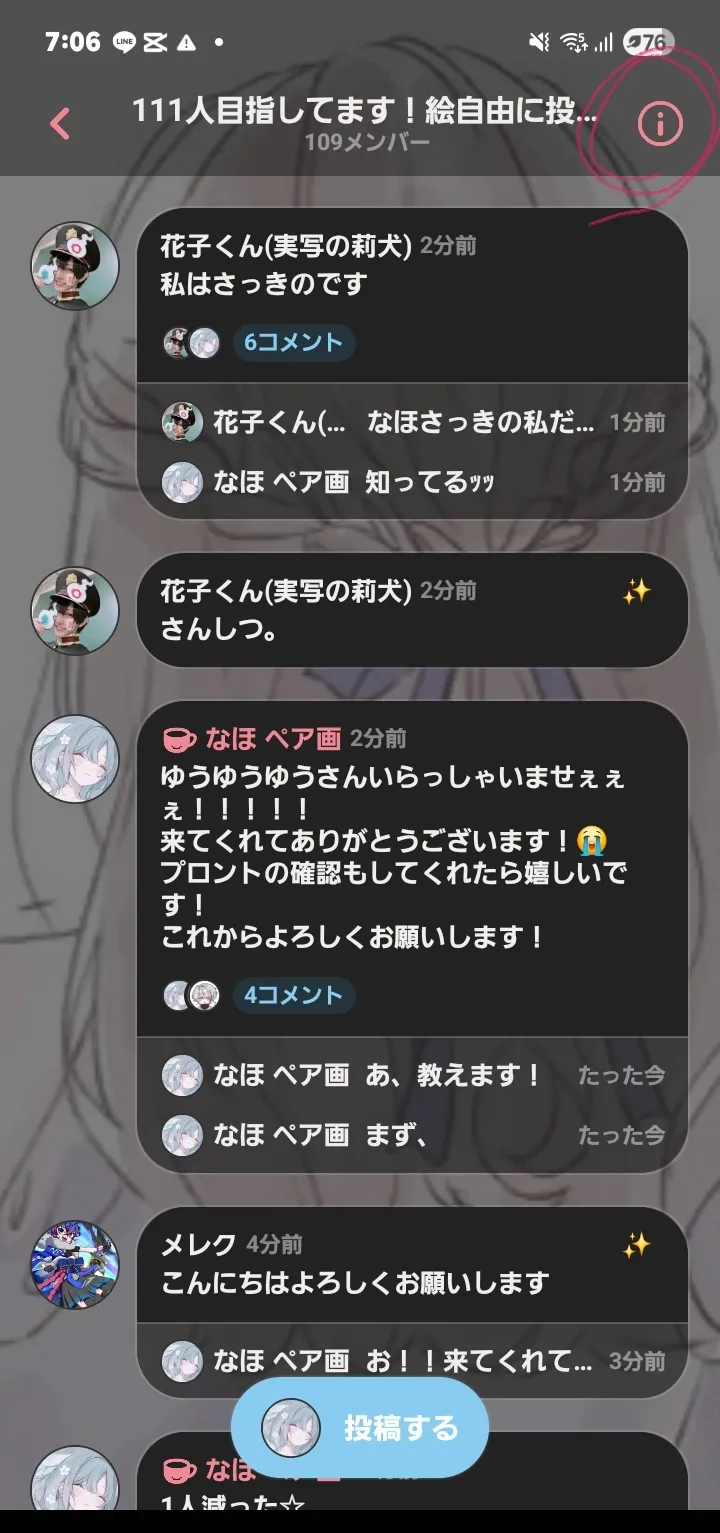This screenshot has width=720, height=1533.
Task: Open the 6コメント chip
Action: coord(293,343)
